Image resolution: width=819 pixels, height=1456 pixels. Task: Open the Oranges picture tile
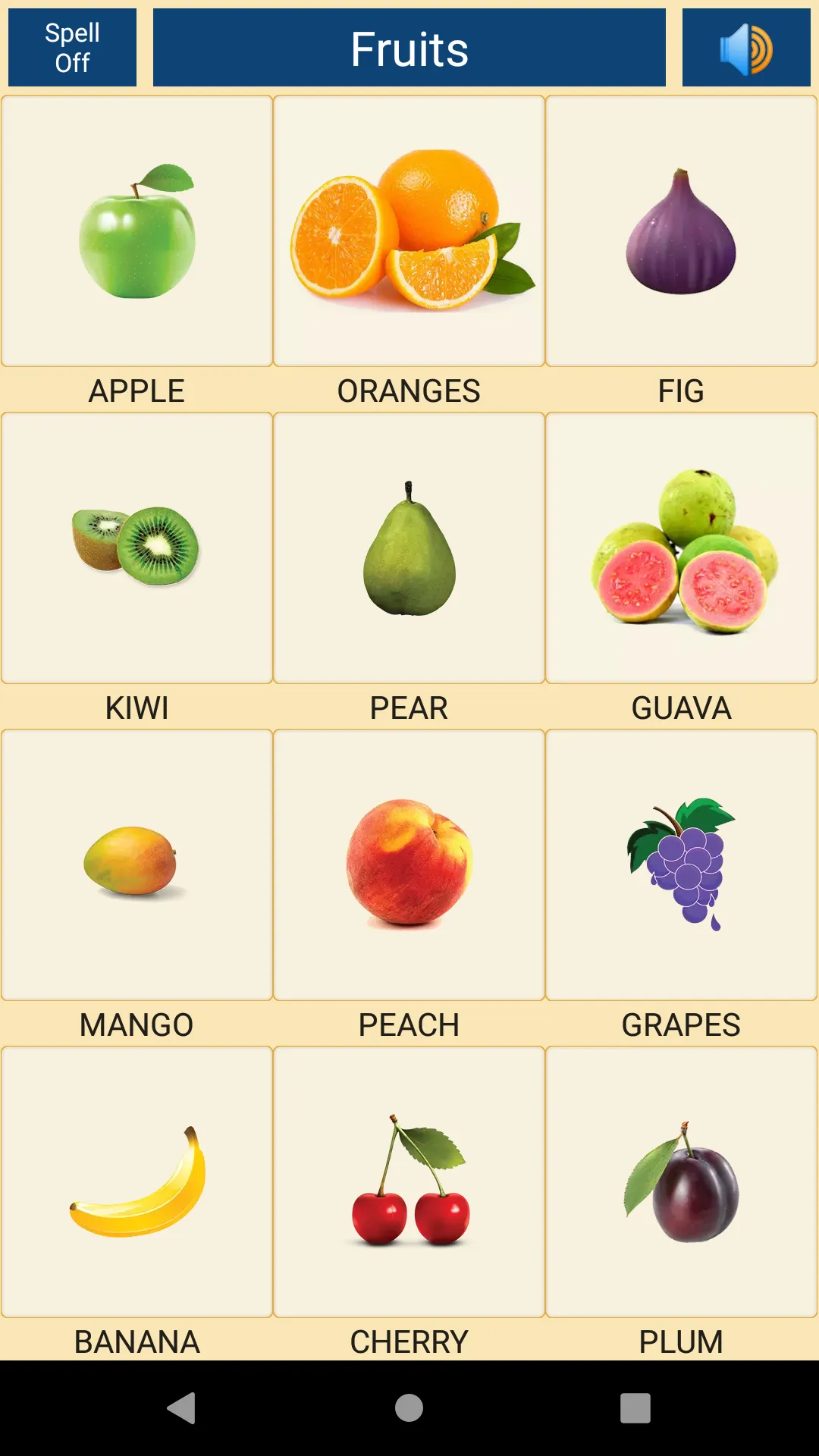coord(409,231)
